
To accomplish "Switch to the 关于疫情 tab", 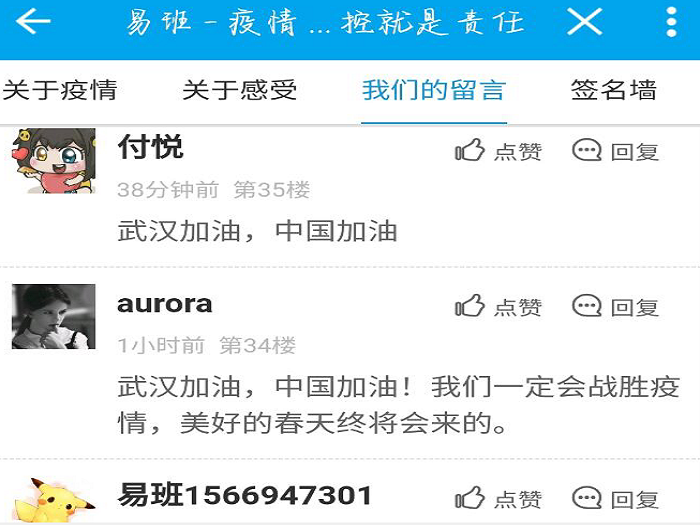I will coord(60,90).
